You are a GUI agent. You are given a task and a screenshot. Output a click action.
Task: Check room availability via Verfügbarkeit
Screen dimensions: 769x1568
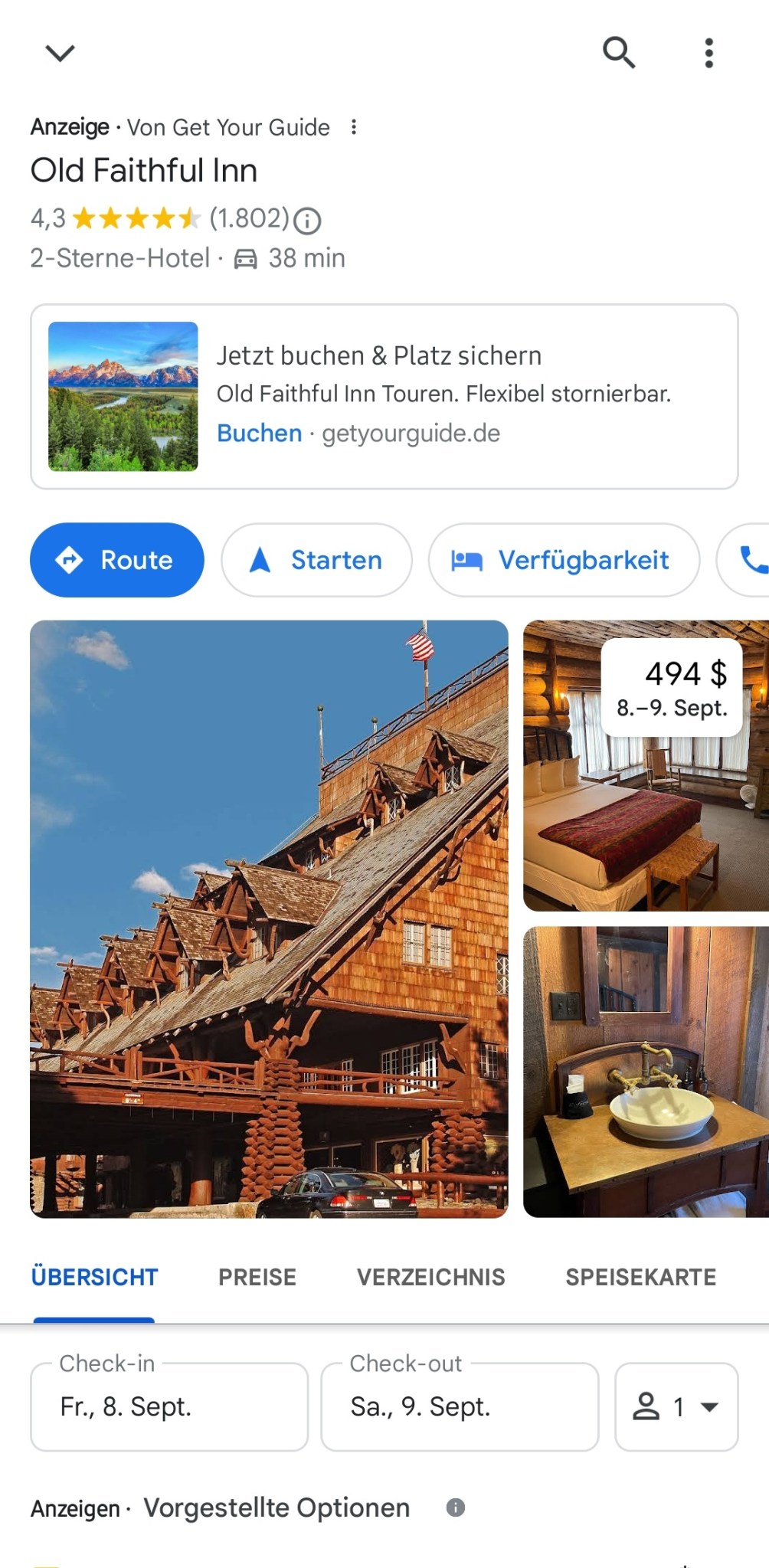pyautogui.click(x=564, y=560)
